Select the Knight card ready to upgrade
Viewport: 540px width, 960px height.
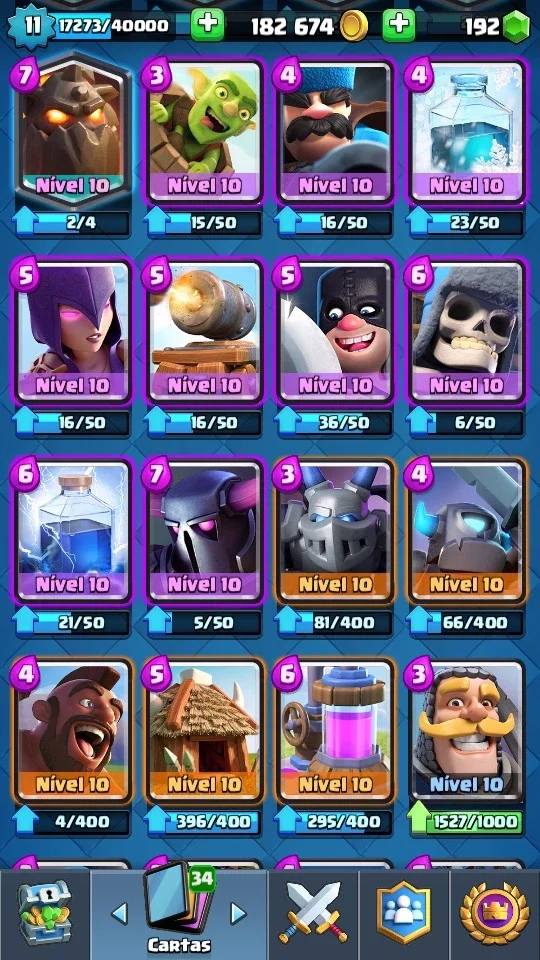(x=467, y=730)
